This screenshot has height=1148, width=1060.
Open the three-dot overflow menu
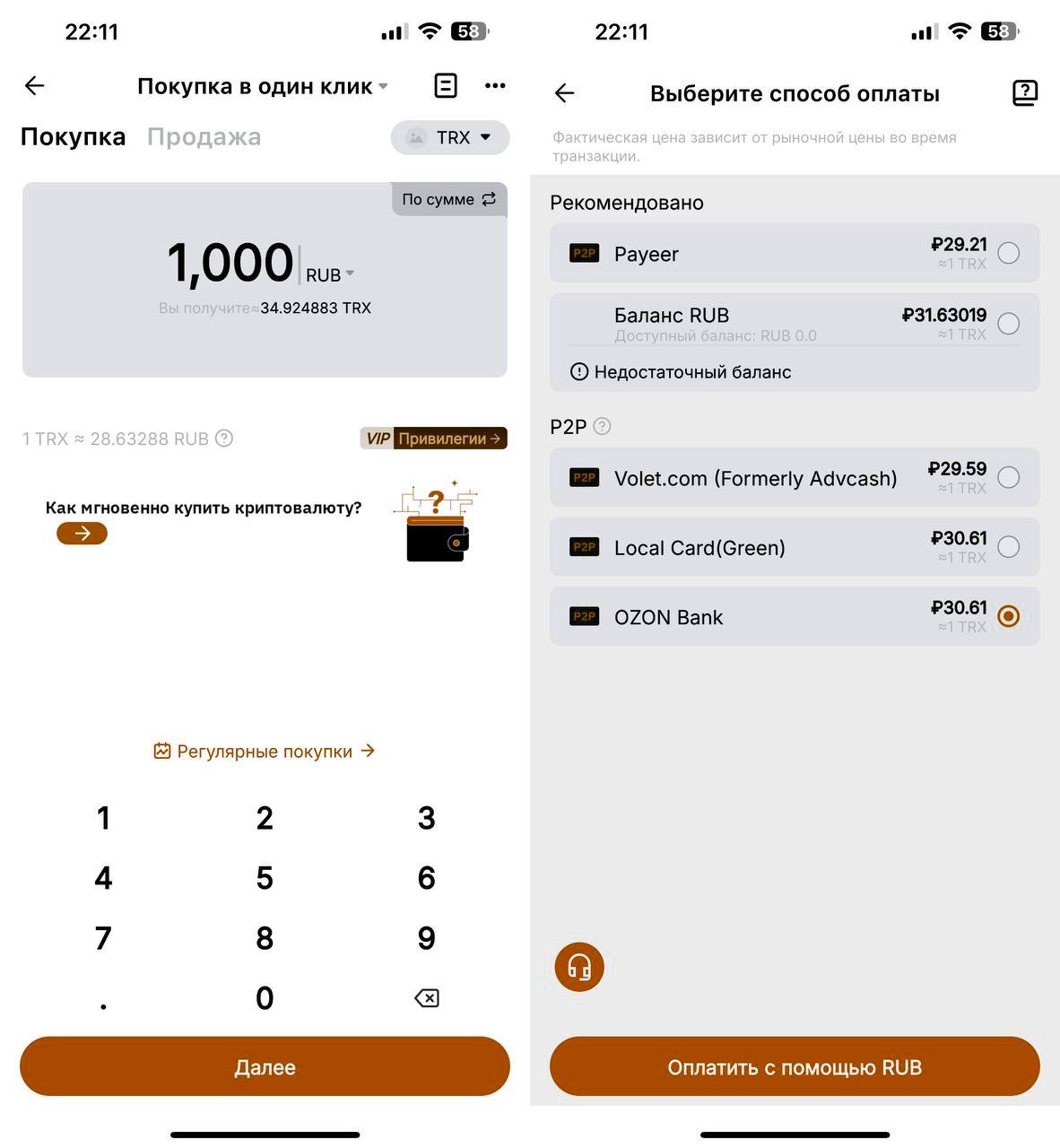pos(495,86)
